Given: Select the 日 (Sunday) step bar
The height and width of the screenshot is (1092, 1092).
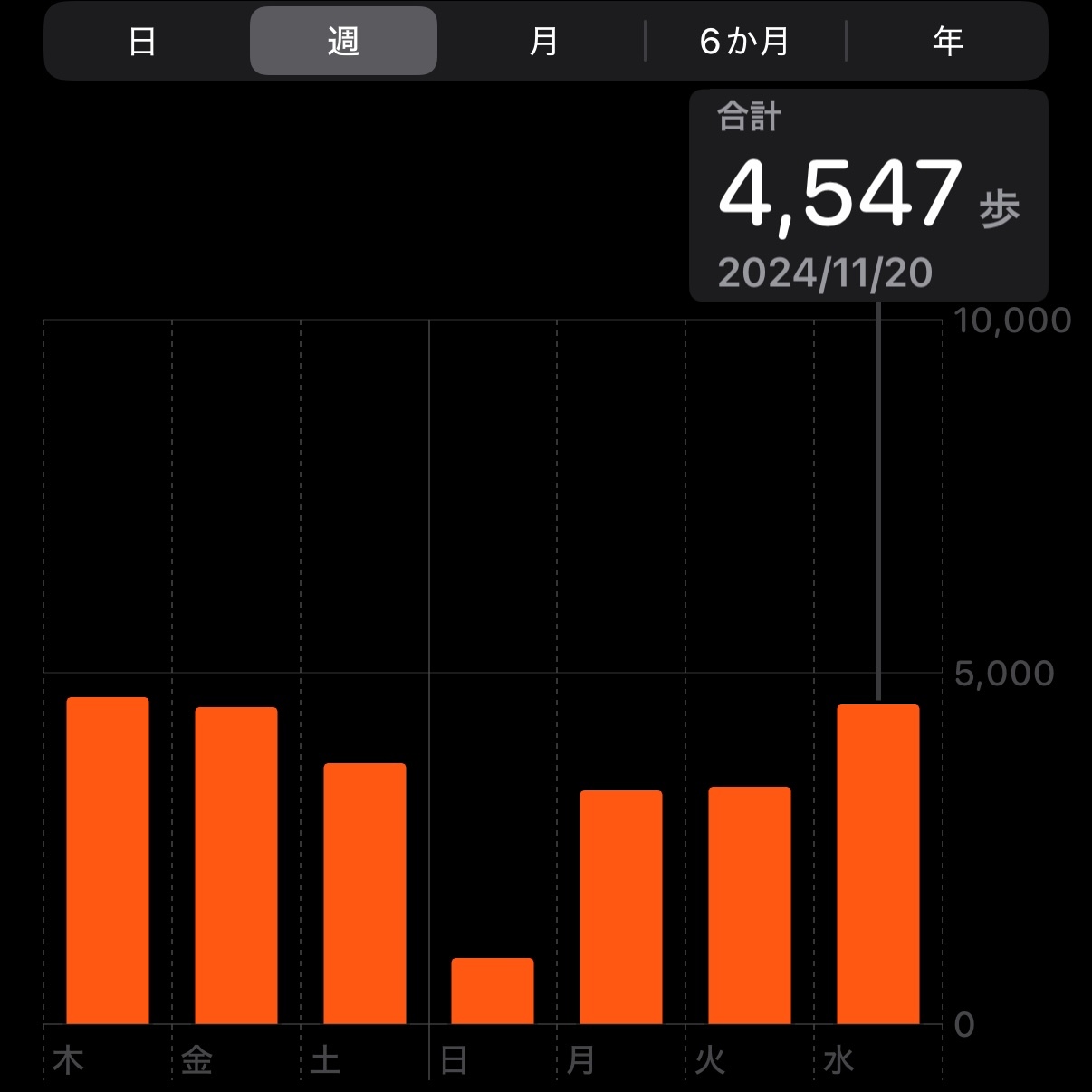Looking at the screenshot, I should tap(493, 991).
